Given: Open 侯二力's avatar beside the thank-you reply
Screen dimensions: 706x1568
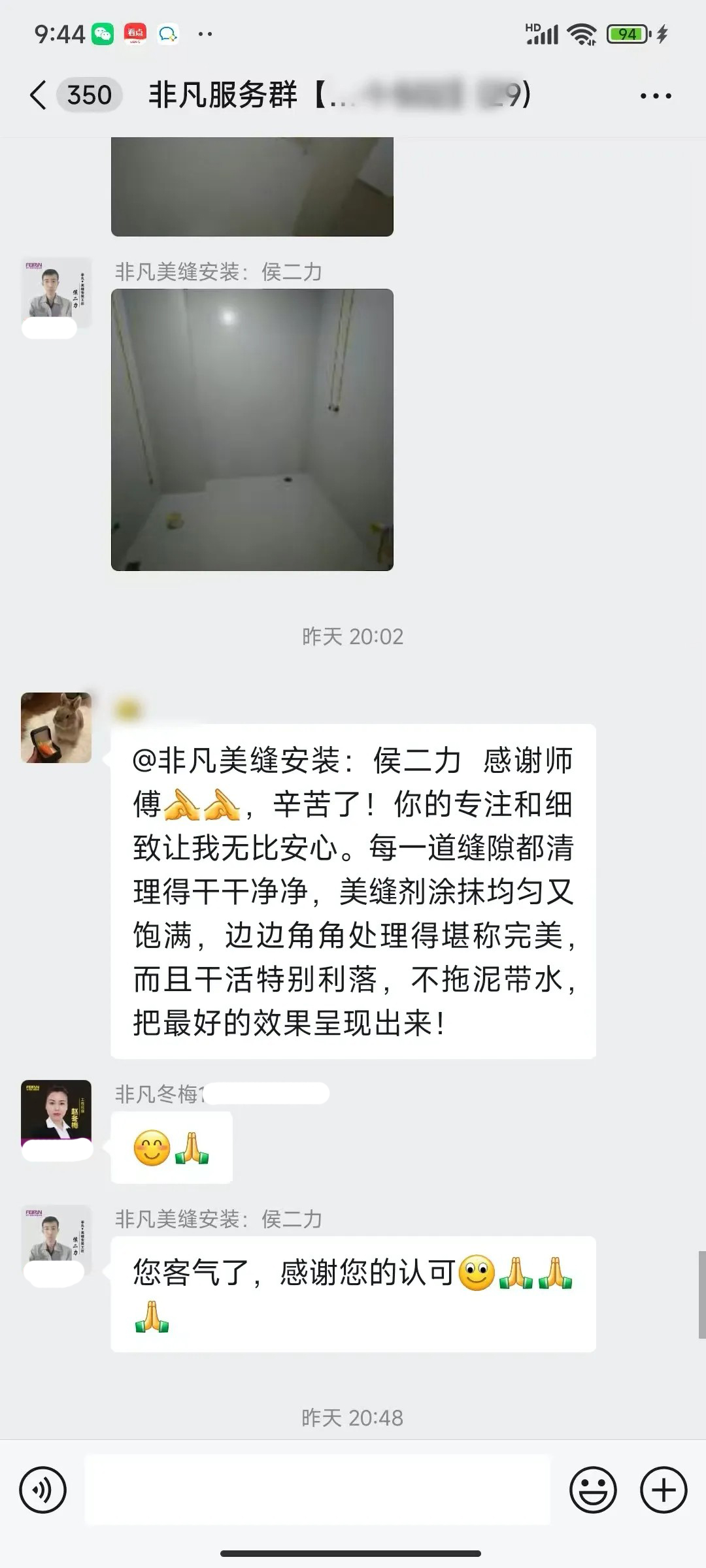Looking at the screenshot, I should [x=56, y=1240].
